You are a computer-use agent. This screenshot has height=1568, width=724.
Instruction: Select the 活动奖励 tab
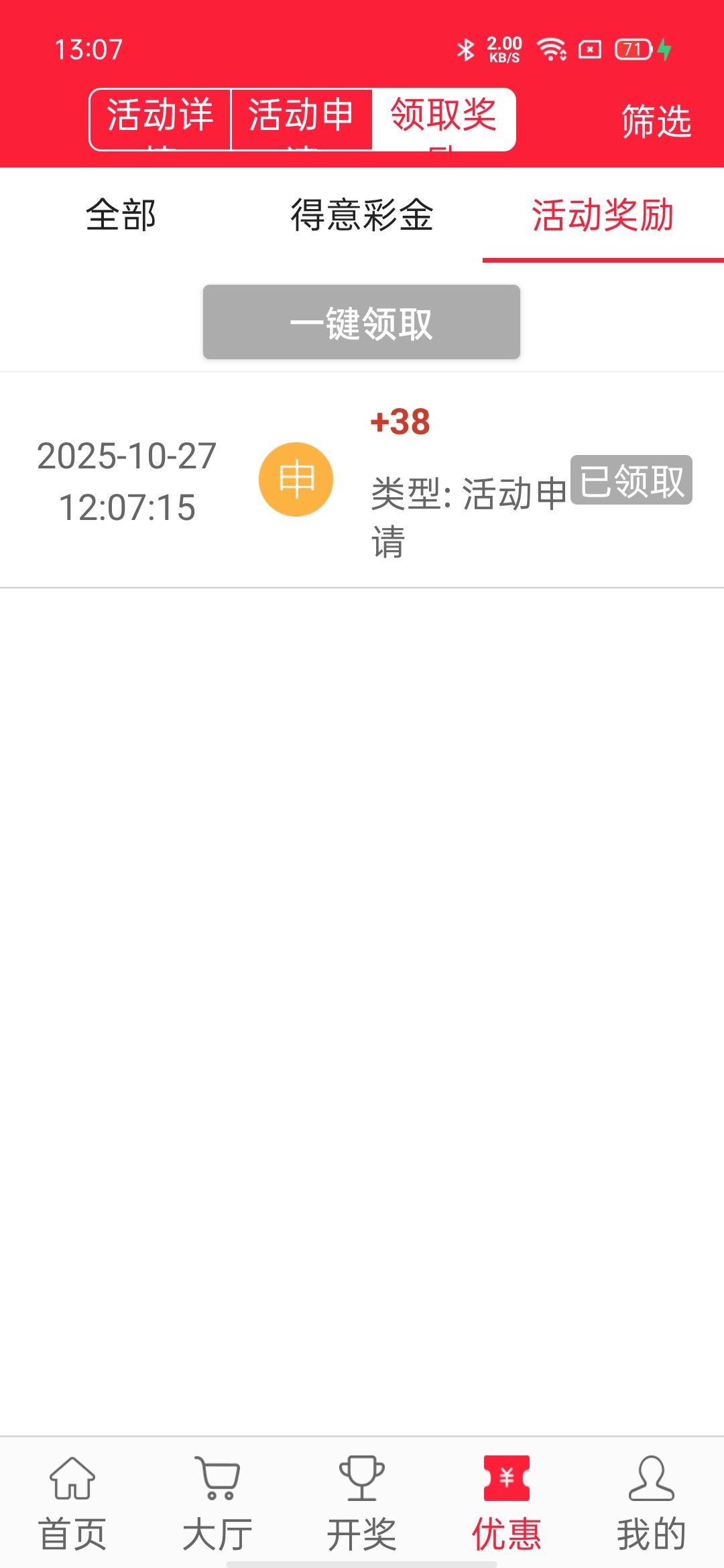coord(603,215)
